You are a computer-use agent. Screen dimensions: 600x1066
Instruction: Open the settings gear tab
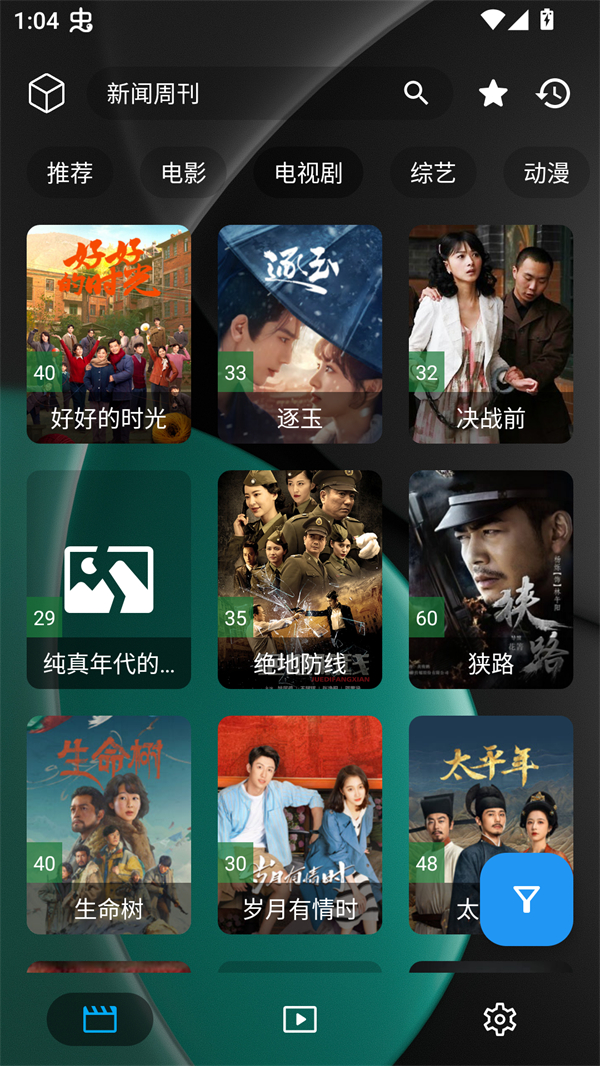499,1019
